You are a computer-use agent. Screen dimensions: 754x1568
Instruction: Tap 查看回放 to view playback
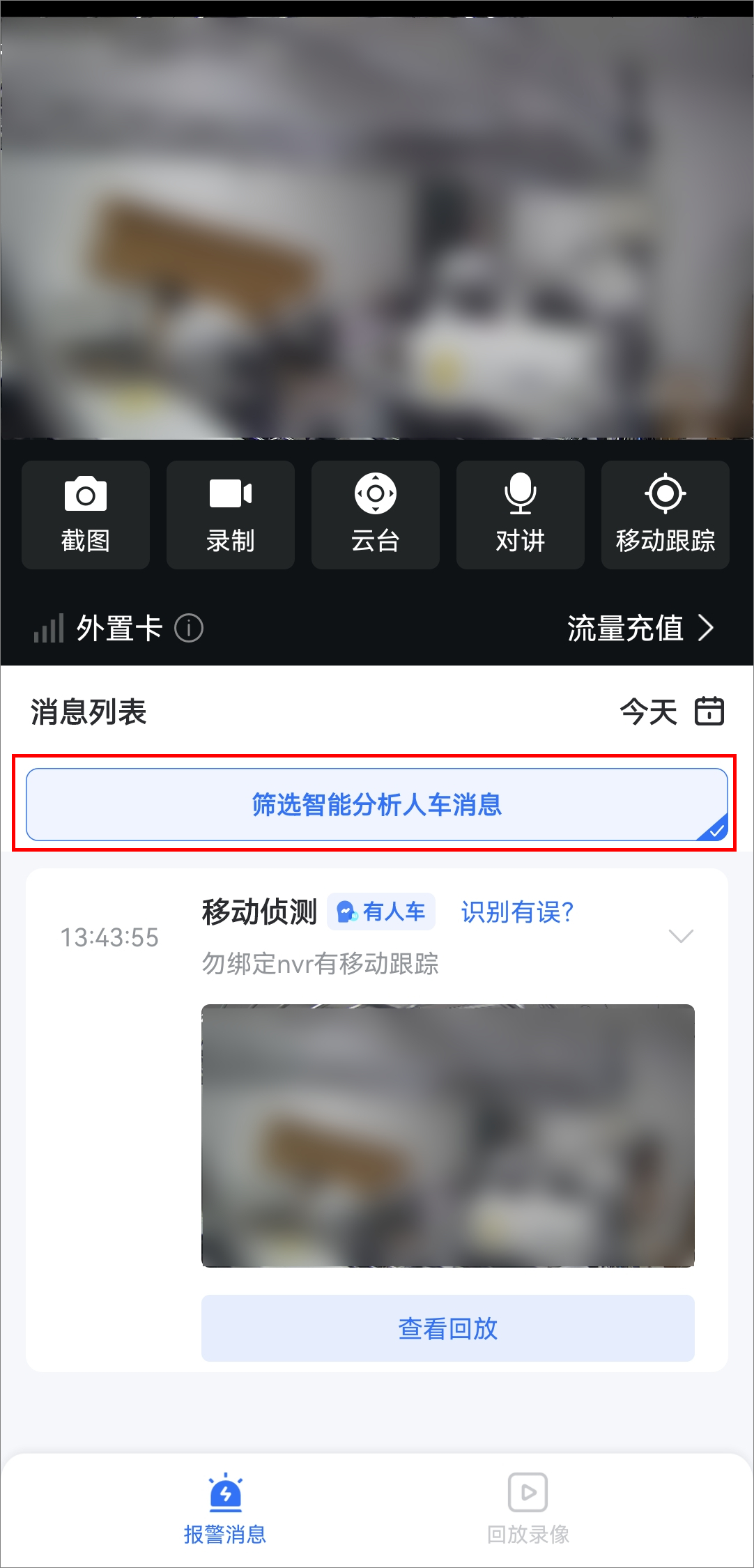[x=448, y=1328]
